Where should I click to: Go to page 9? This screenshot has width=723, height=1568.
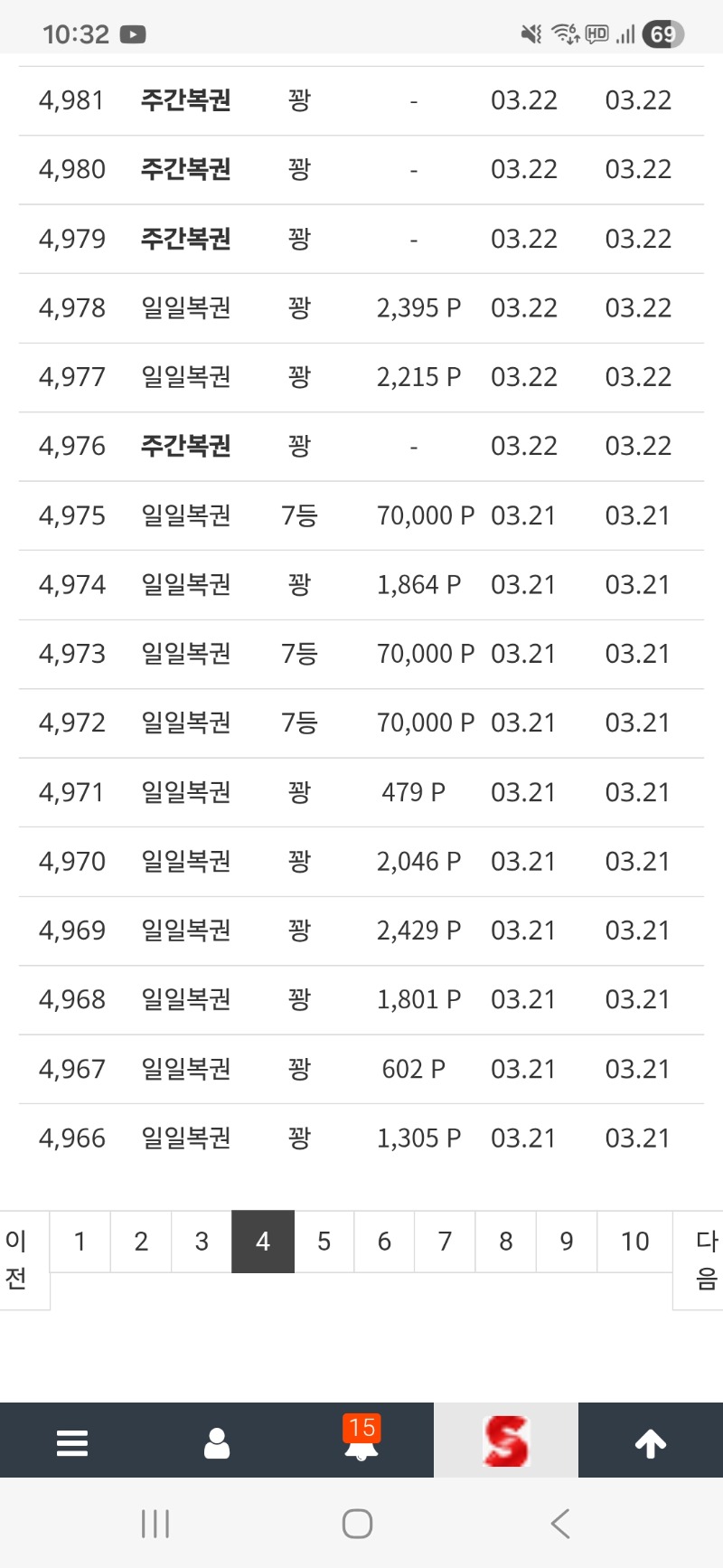[x=567, y=1242]
